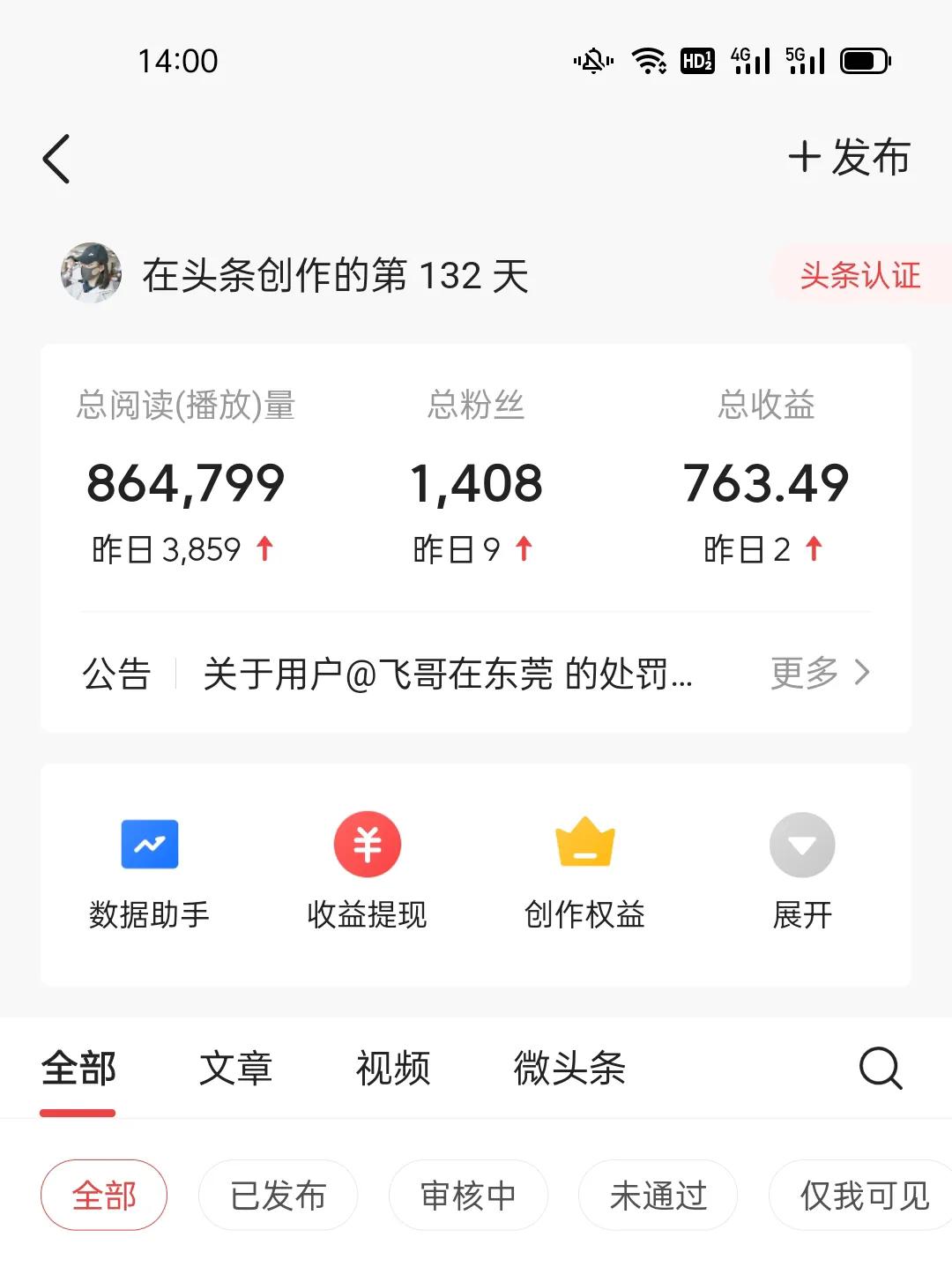952x1267 pixels.
Task: Open the 头条认证 badge
Action: pos(859,276)
